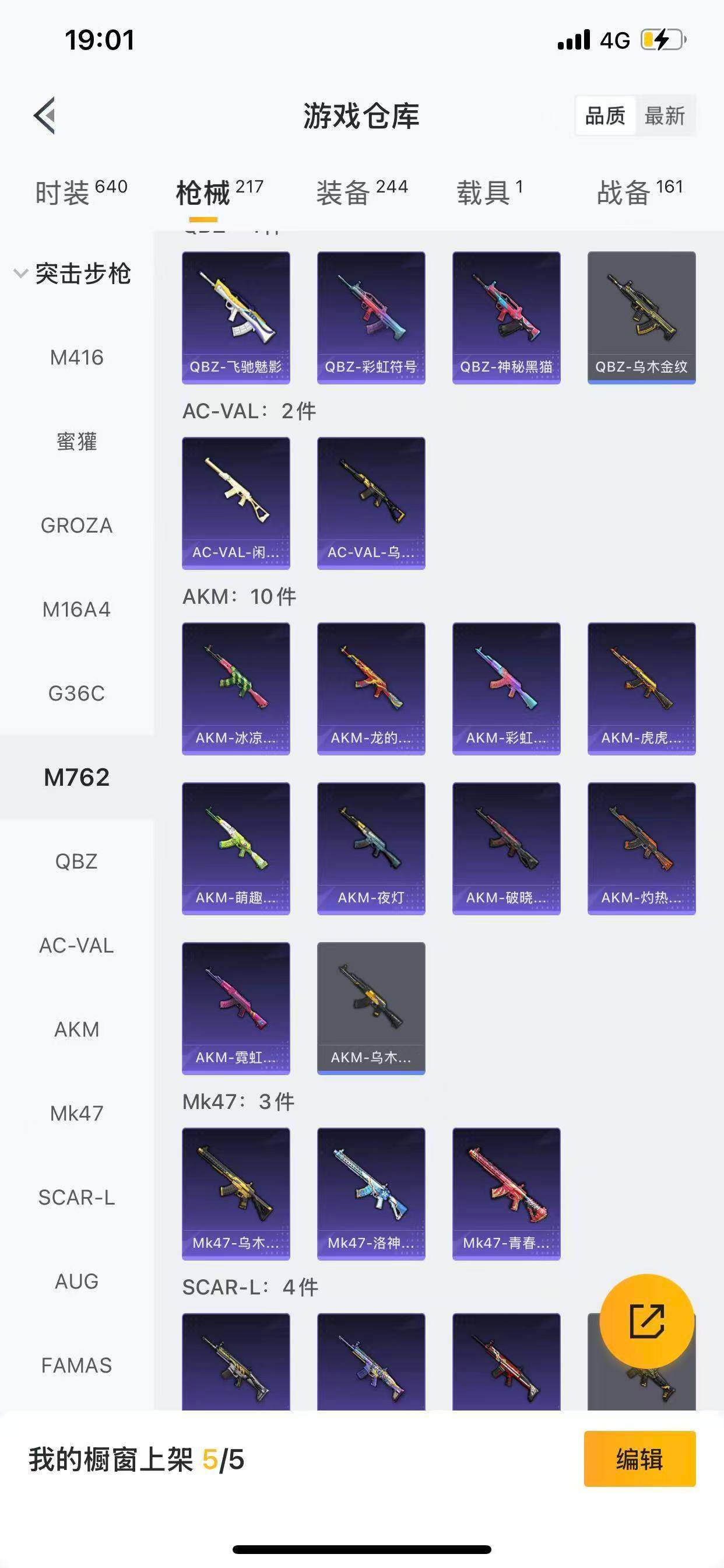Open the Mk47-洛神... skin tile

click(371, 1193)
